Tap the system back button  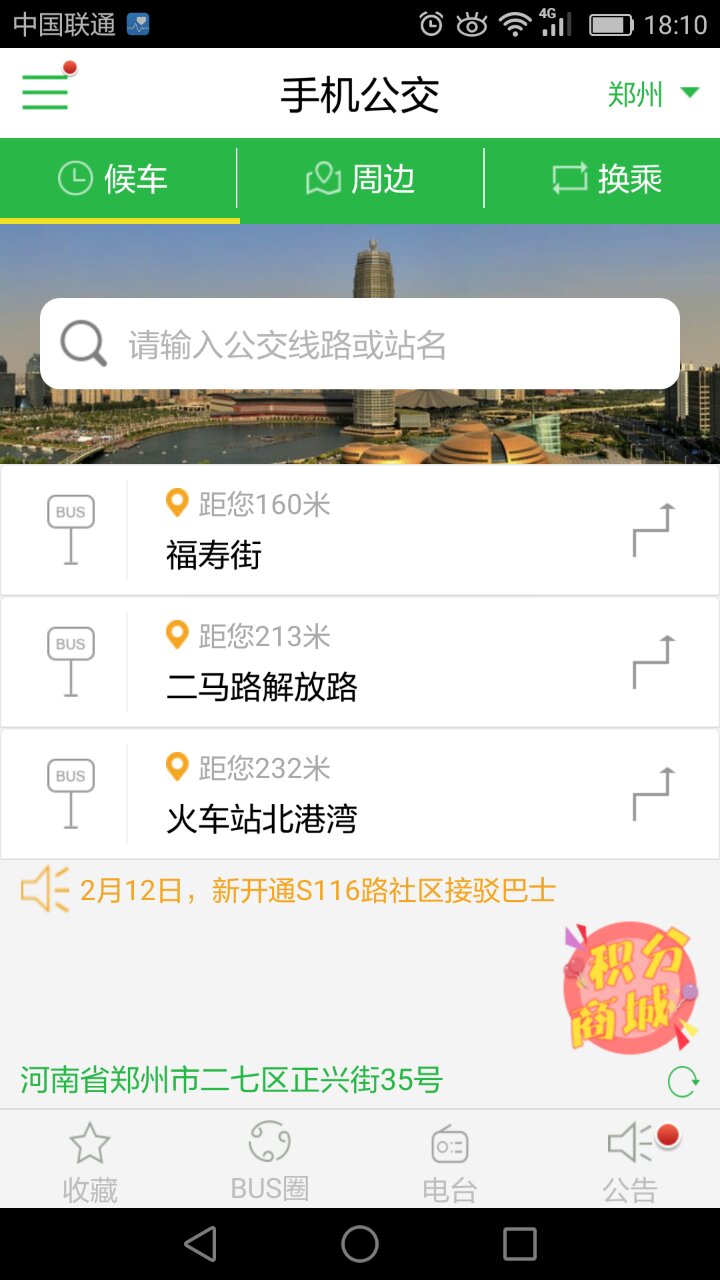coord(200,1244)
